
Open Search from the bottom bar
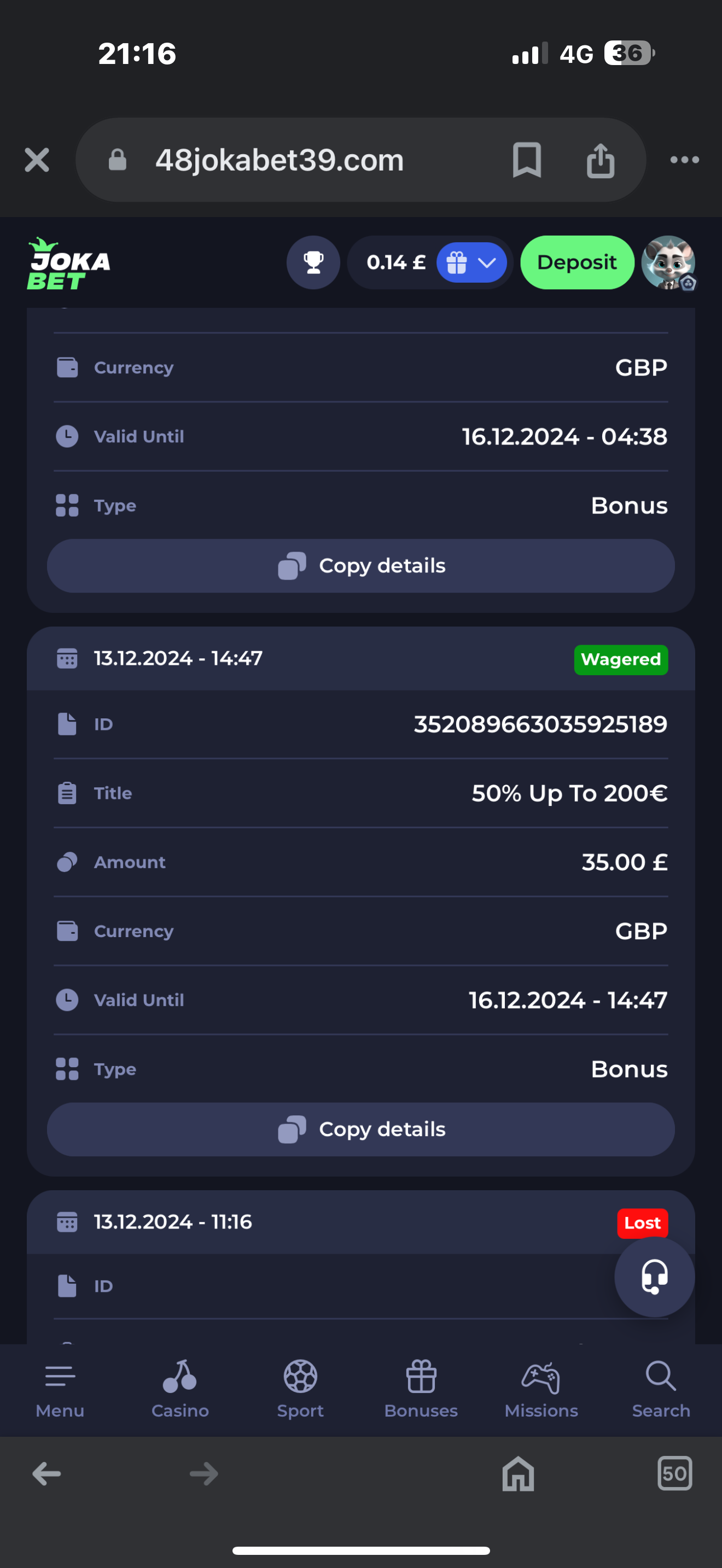coord(661,1390)
